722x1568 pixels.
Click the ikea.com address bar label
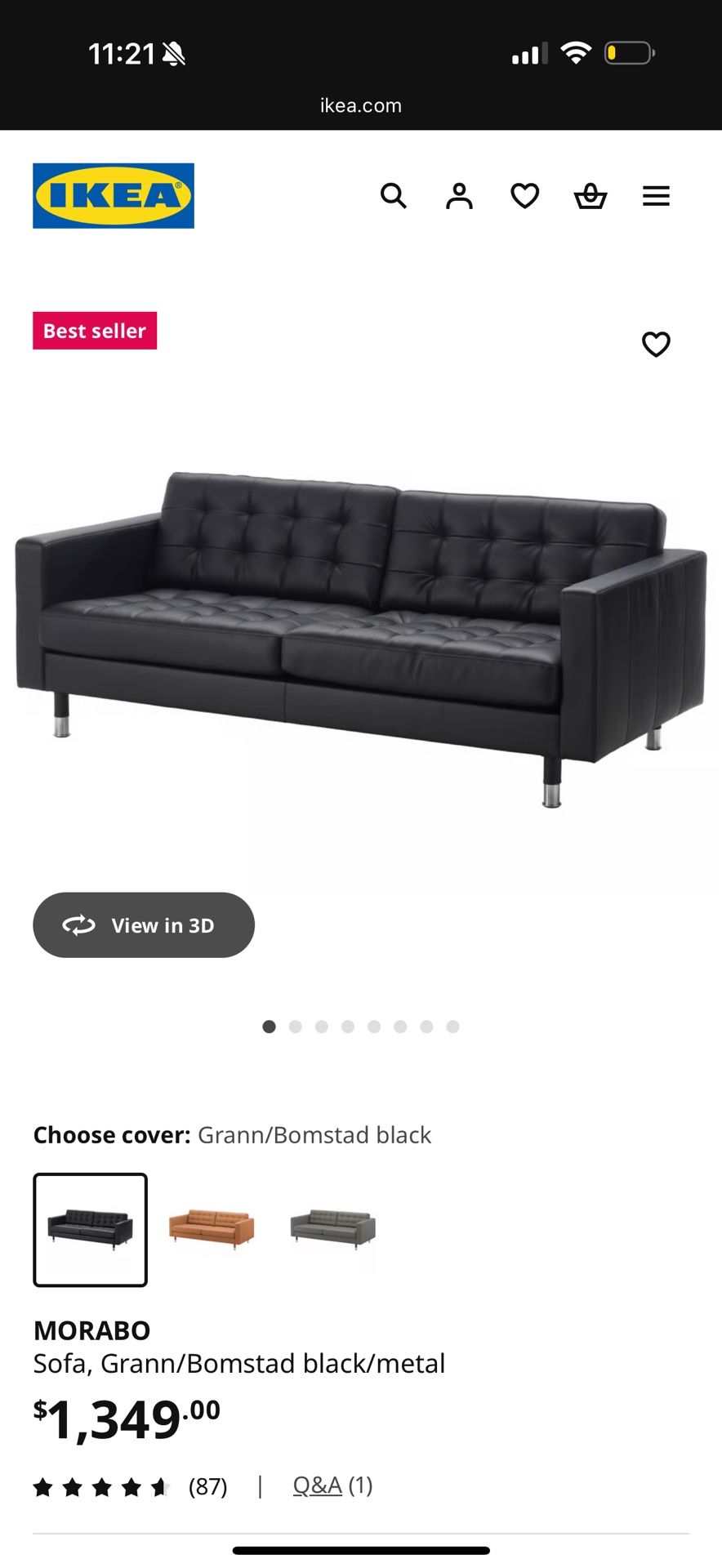point(360,105)
